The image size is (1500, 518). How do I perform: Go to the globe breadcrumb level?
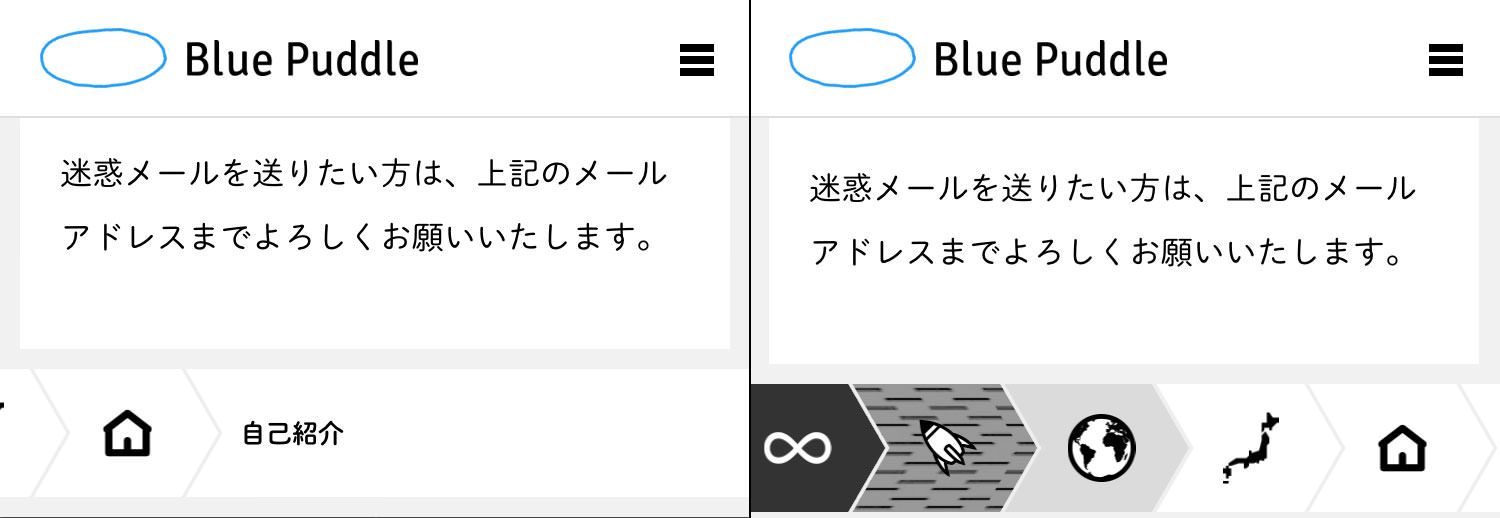tap(1100, 447)
